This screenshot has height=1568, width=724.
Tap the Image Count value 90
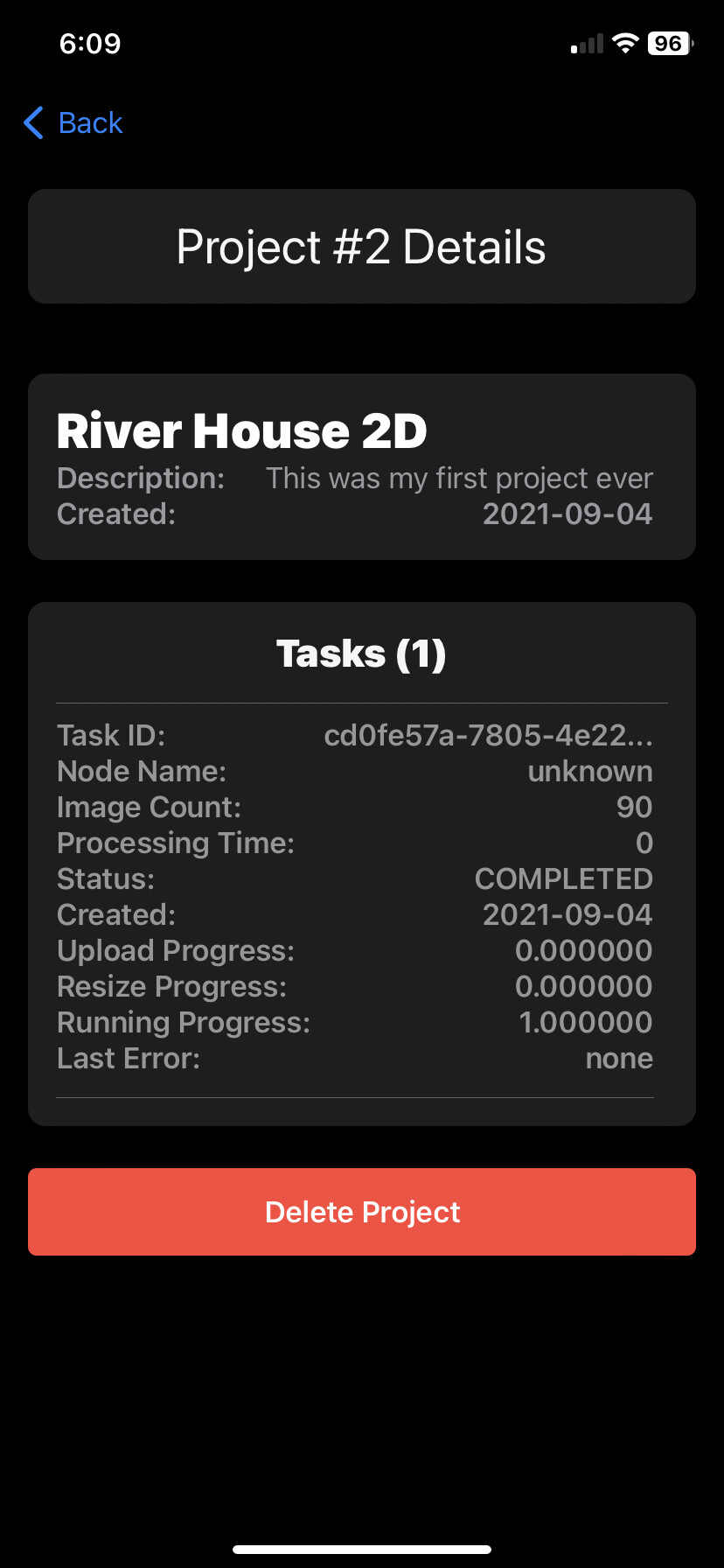point(636,807)
